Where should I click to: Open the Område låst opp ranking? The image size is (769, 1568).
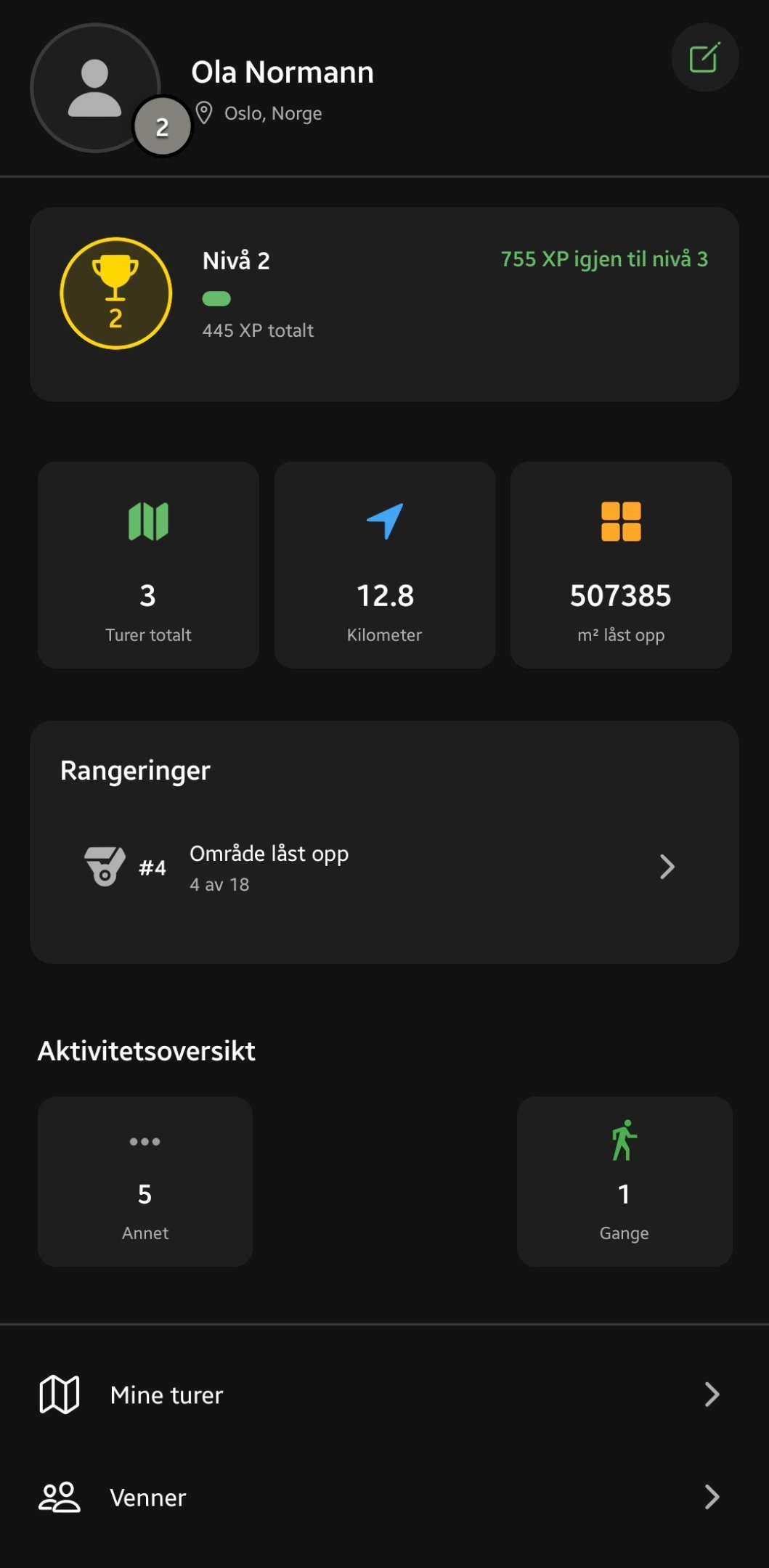pyautogui.click(x=383, y=867)
